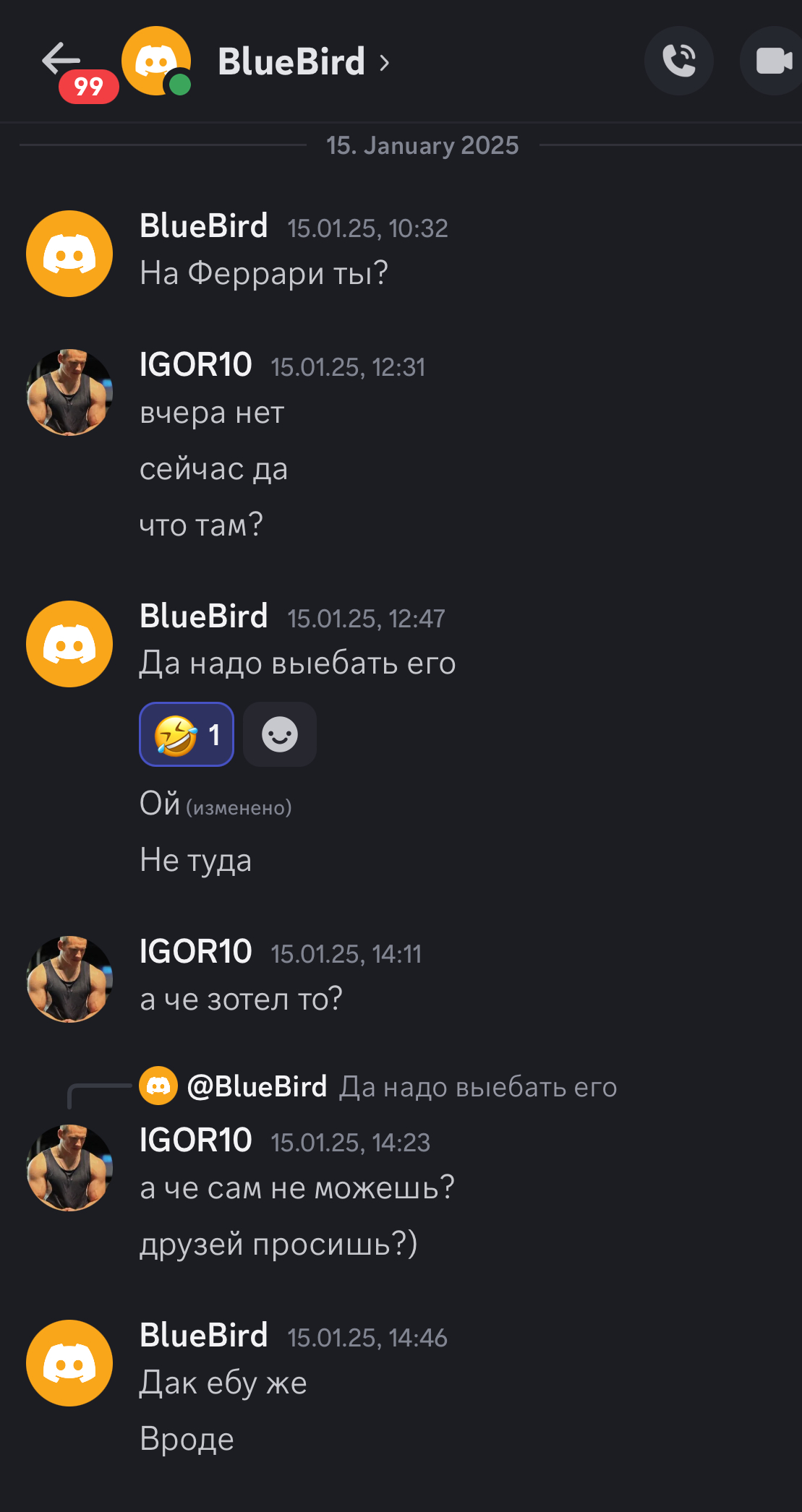Open BlueBird profile from header name
Image resolution: width=802 pixels, height=1512 pixels.
291,62
